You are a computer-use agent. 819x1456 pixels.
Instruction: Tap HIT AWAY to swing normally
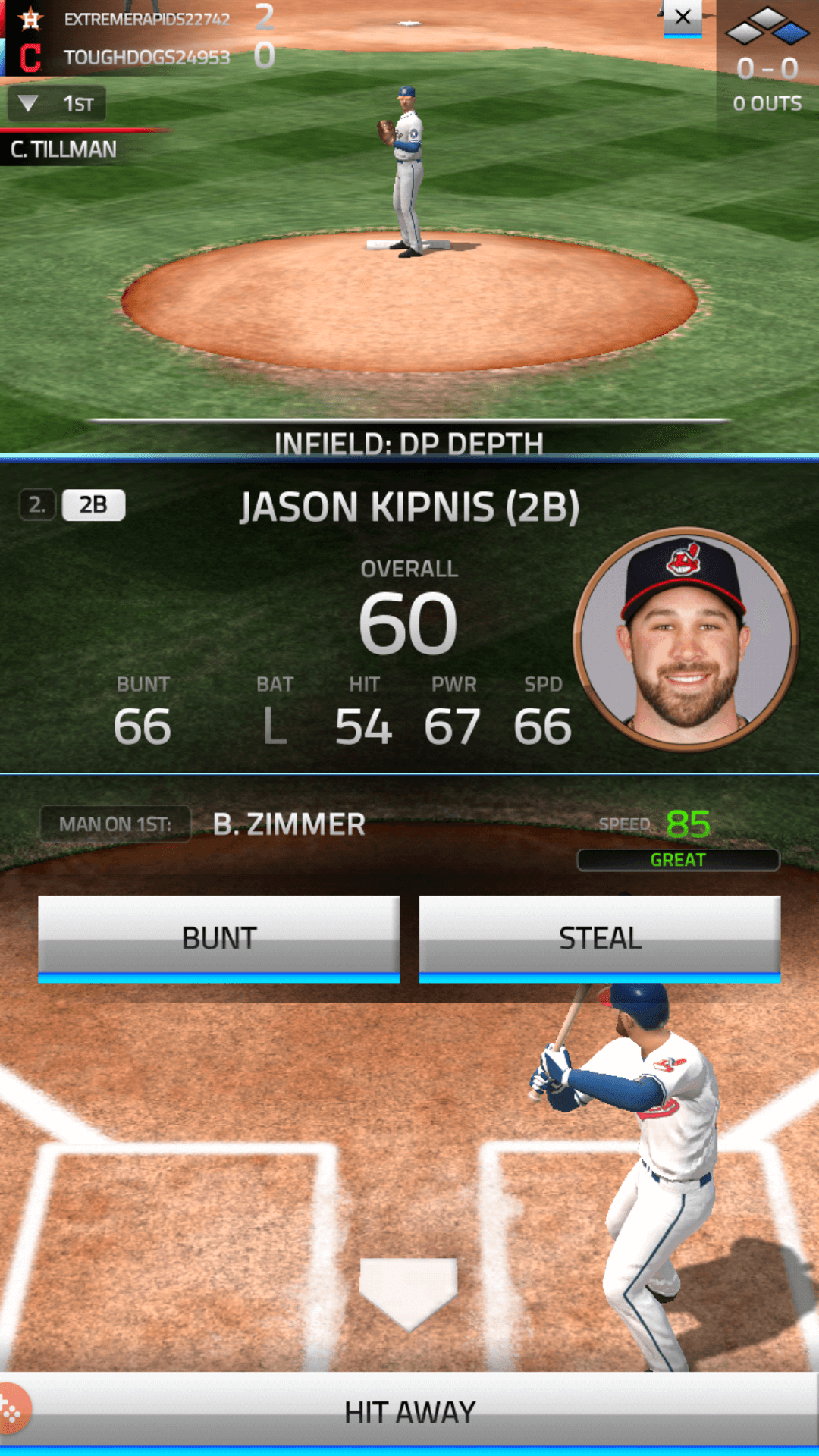pyautogui.click(x=409, y=1412)
